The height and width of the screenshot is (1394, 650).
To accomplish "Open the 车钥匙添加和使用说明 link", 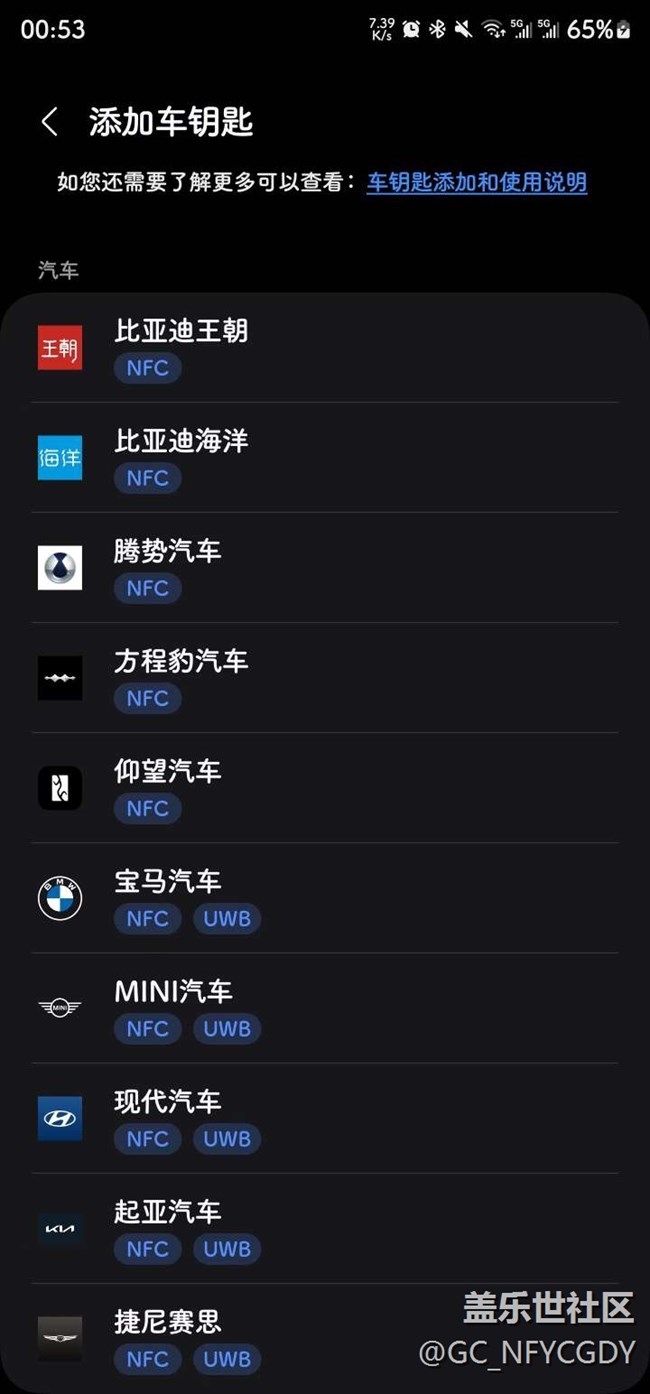I will pos(476,182).
